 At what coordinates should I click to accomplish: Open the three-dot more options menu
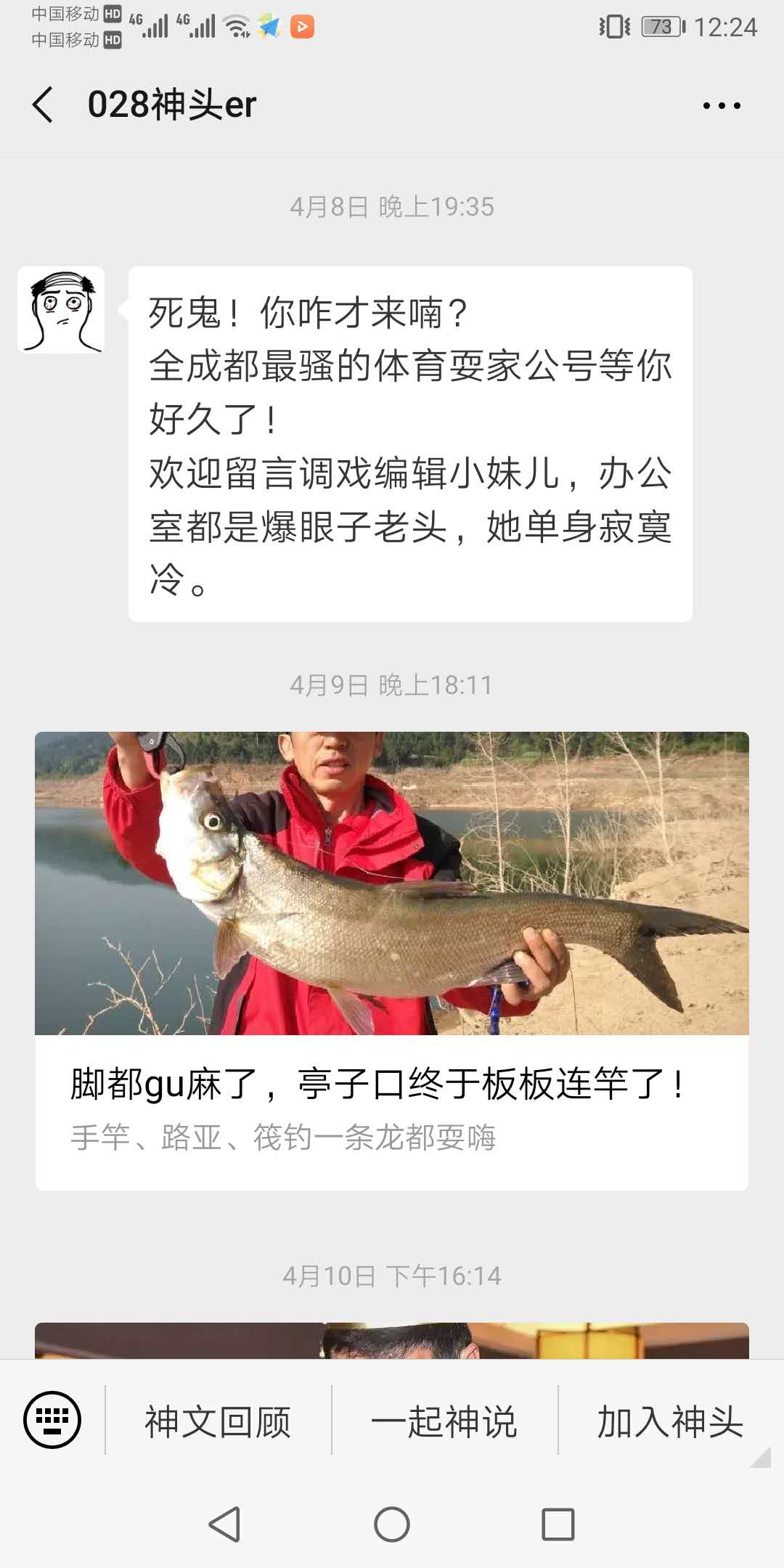pyautogui.click(x=722, y=105)
